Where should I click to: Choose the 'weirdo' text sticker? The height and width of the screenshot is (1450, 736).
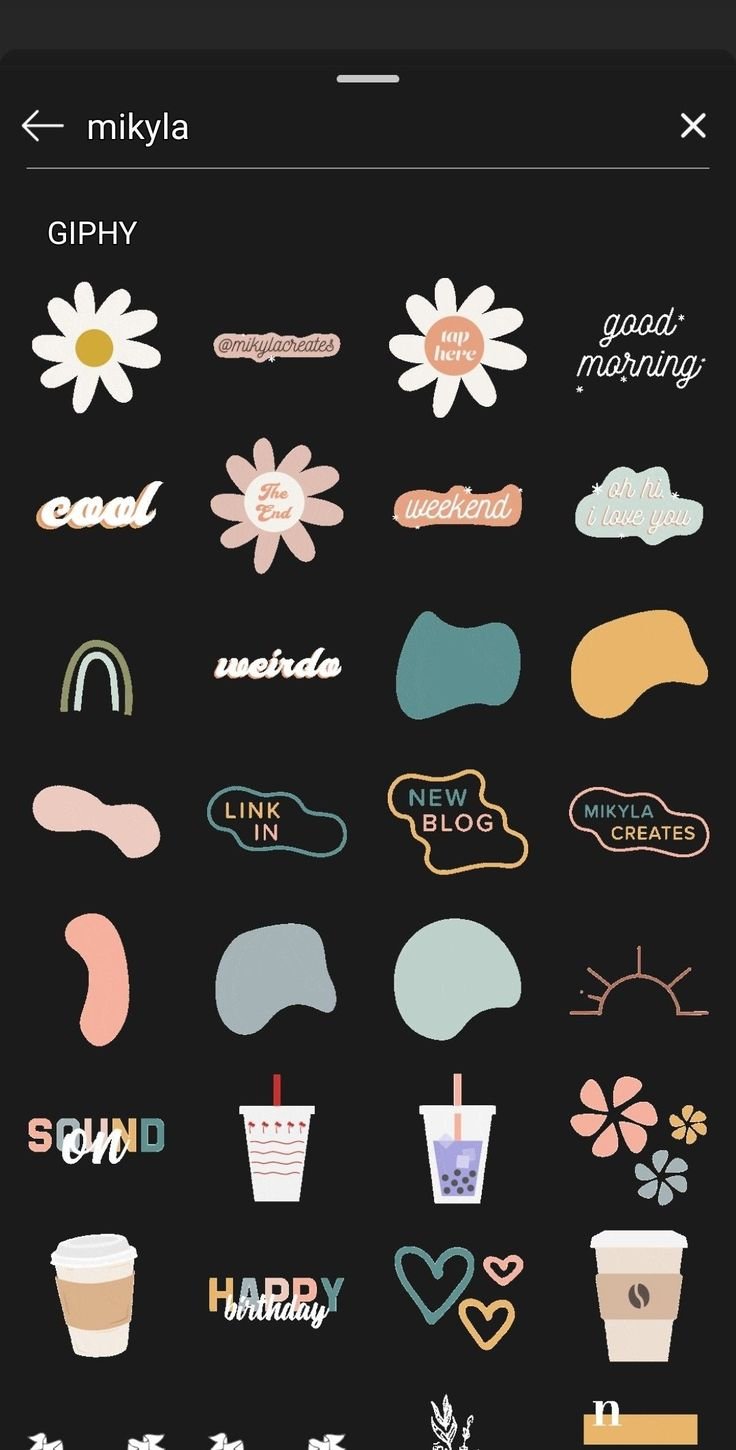point(277,665)
